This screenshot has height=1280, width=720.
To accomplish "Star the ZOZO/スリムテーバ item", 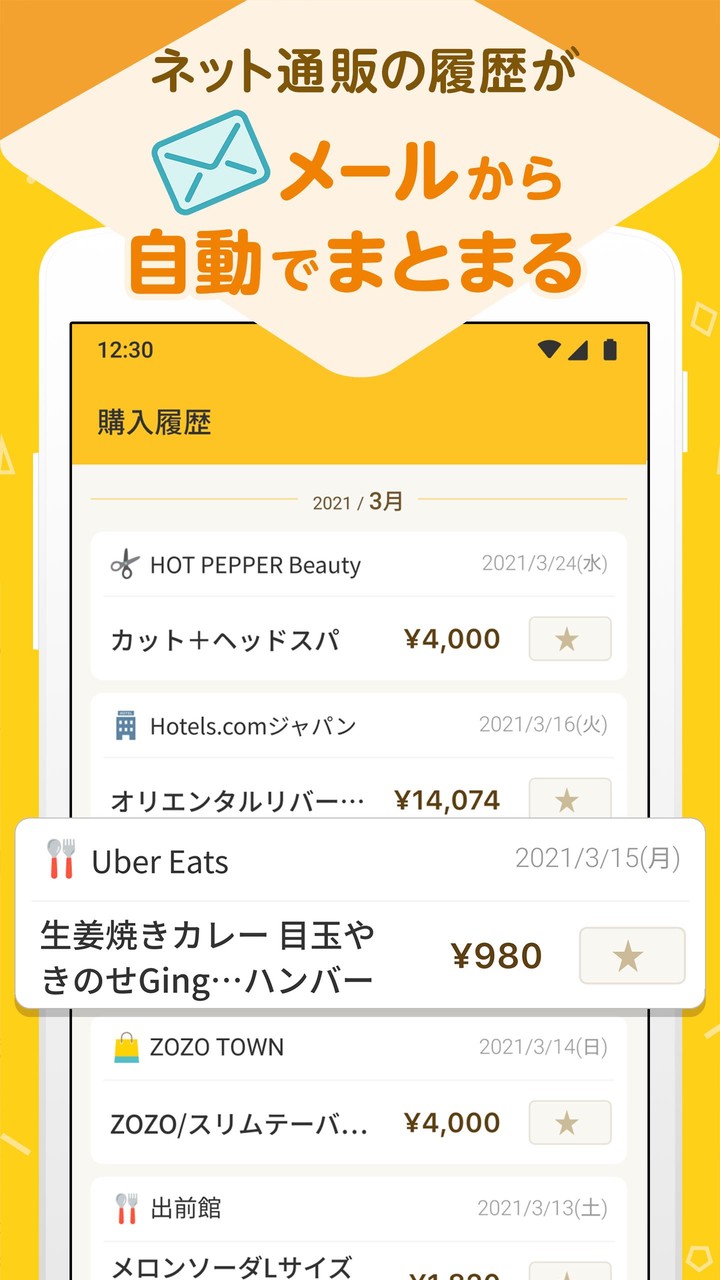I will click(569, 1123).
